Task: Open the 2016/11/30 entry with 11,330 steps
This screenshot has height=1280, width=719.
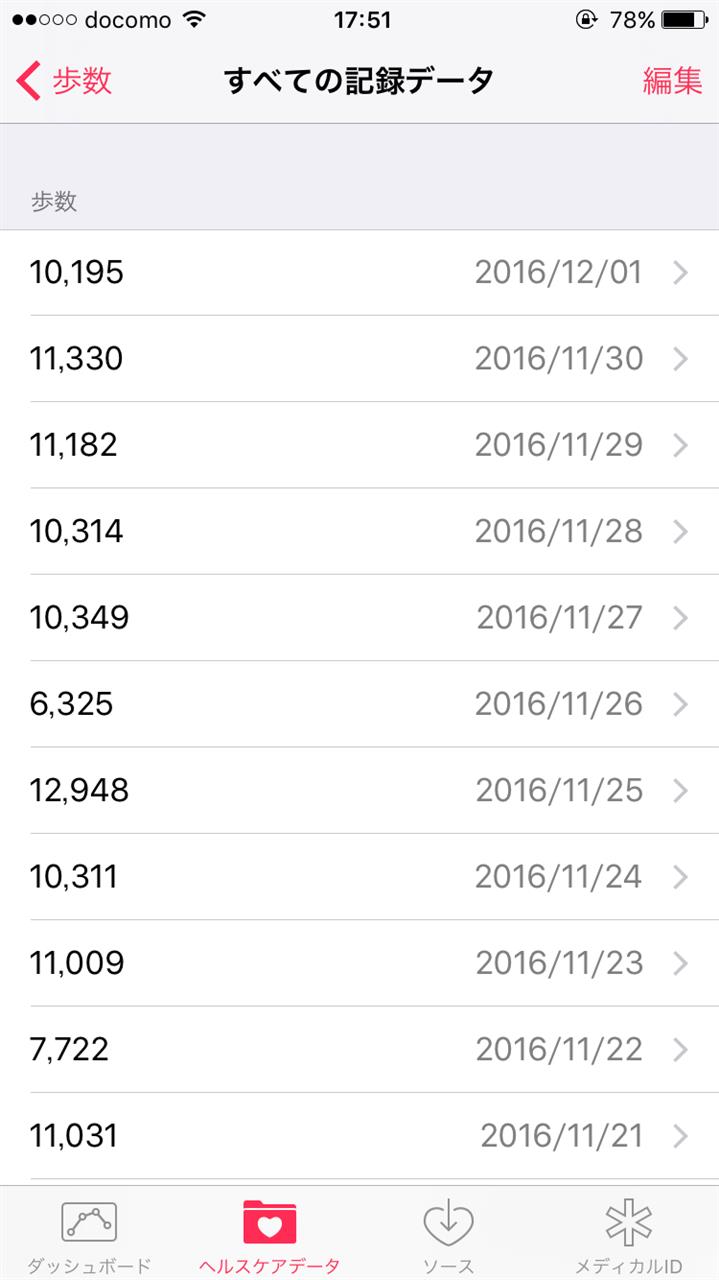Action: [x=360, y=359]
